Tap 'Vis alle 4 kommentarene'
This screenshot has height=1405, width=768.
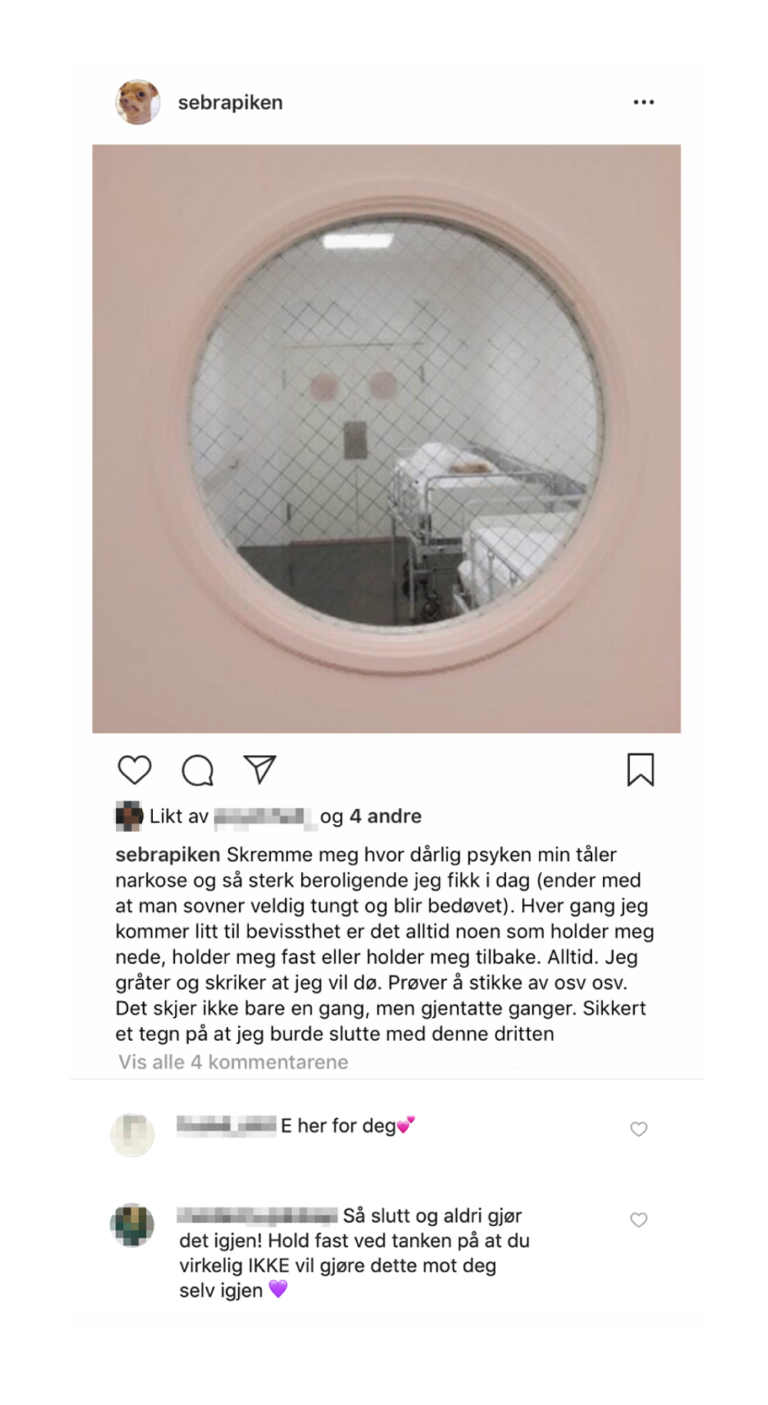[233, 1062]
